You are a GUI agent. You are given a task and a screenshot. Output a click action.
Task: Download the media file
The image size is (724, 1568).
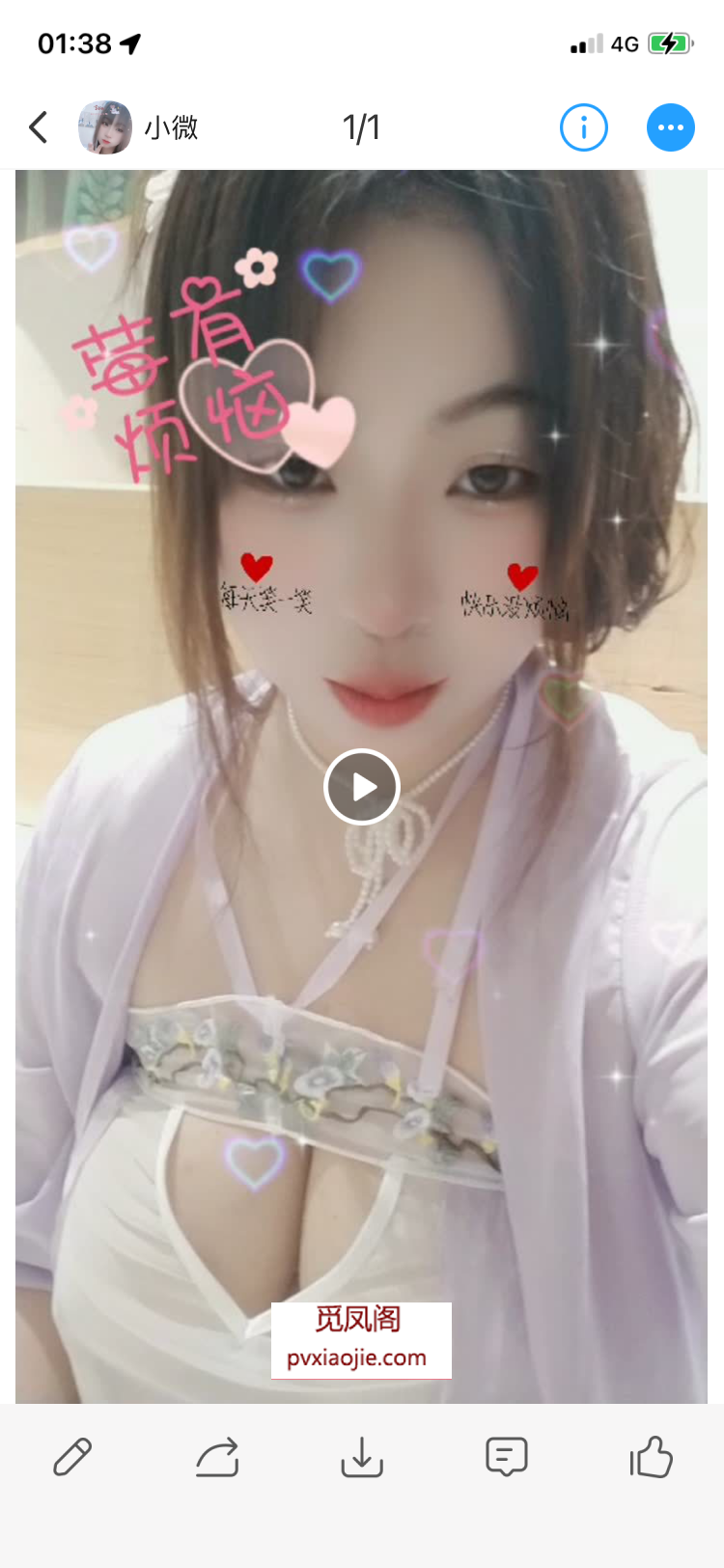click(362, 1457)
